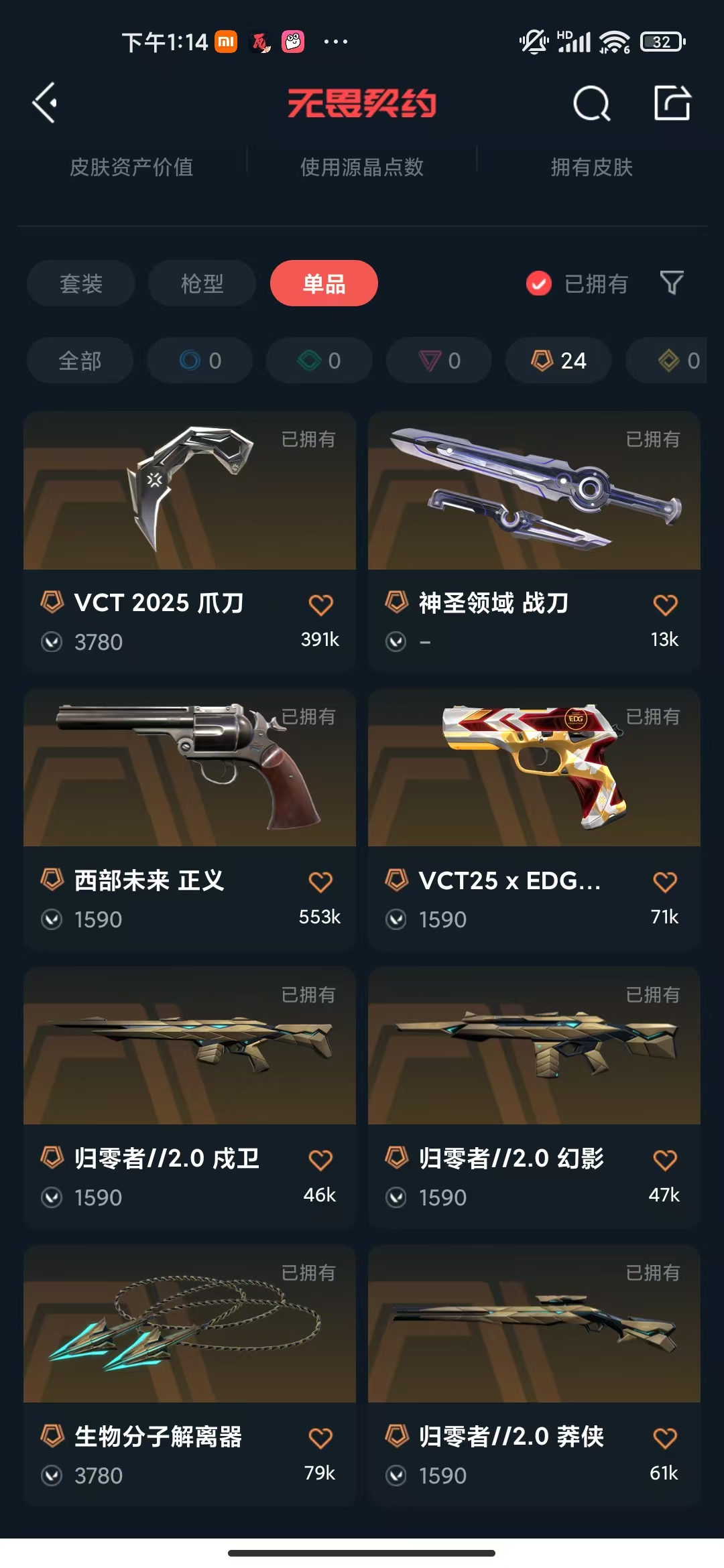This screenshot has width=724, height=1568.
Task: Select the green rarity chip showing 0
Action: (319, 361)
